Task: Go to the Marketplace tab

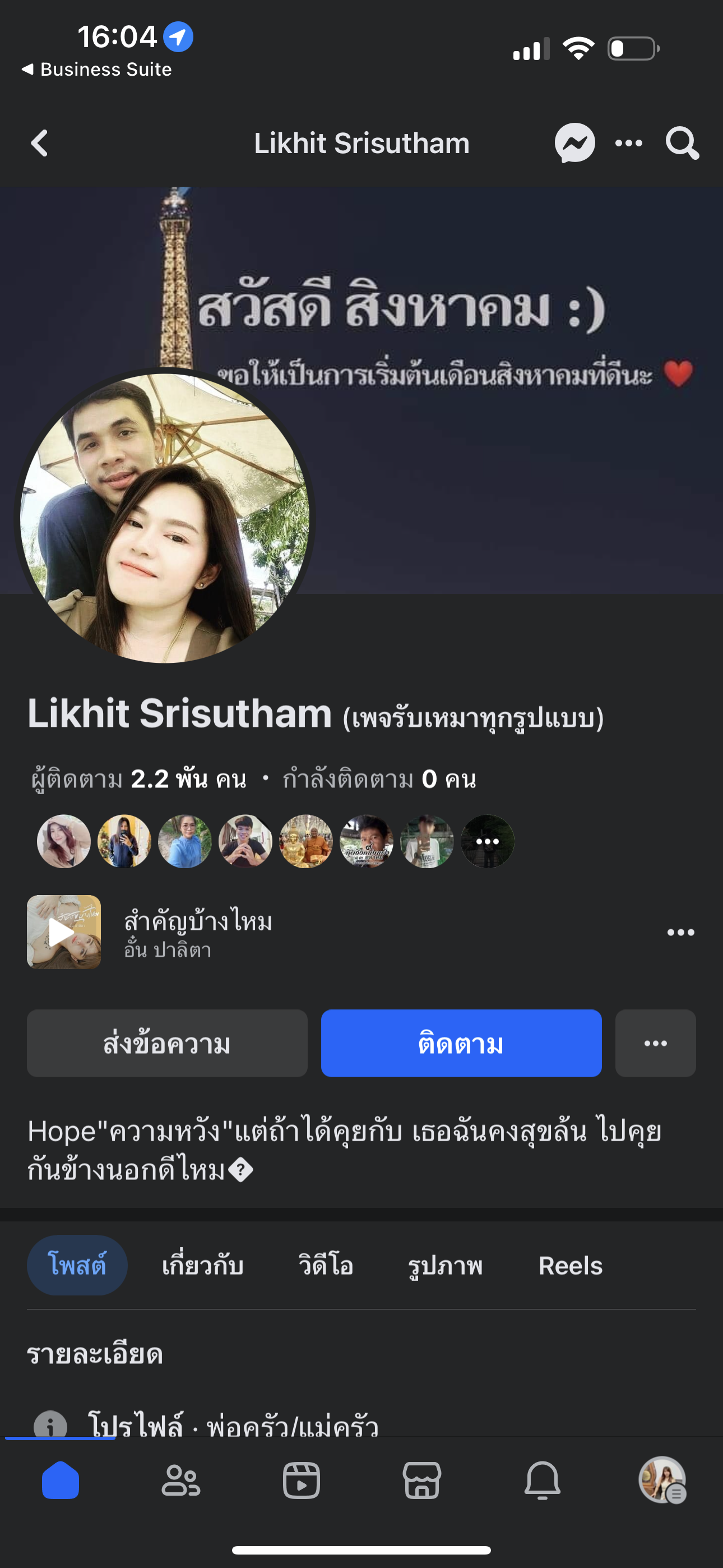Action: [421, 1481]
